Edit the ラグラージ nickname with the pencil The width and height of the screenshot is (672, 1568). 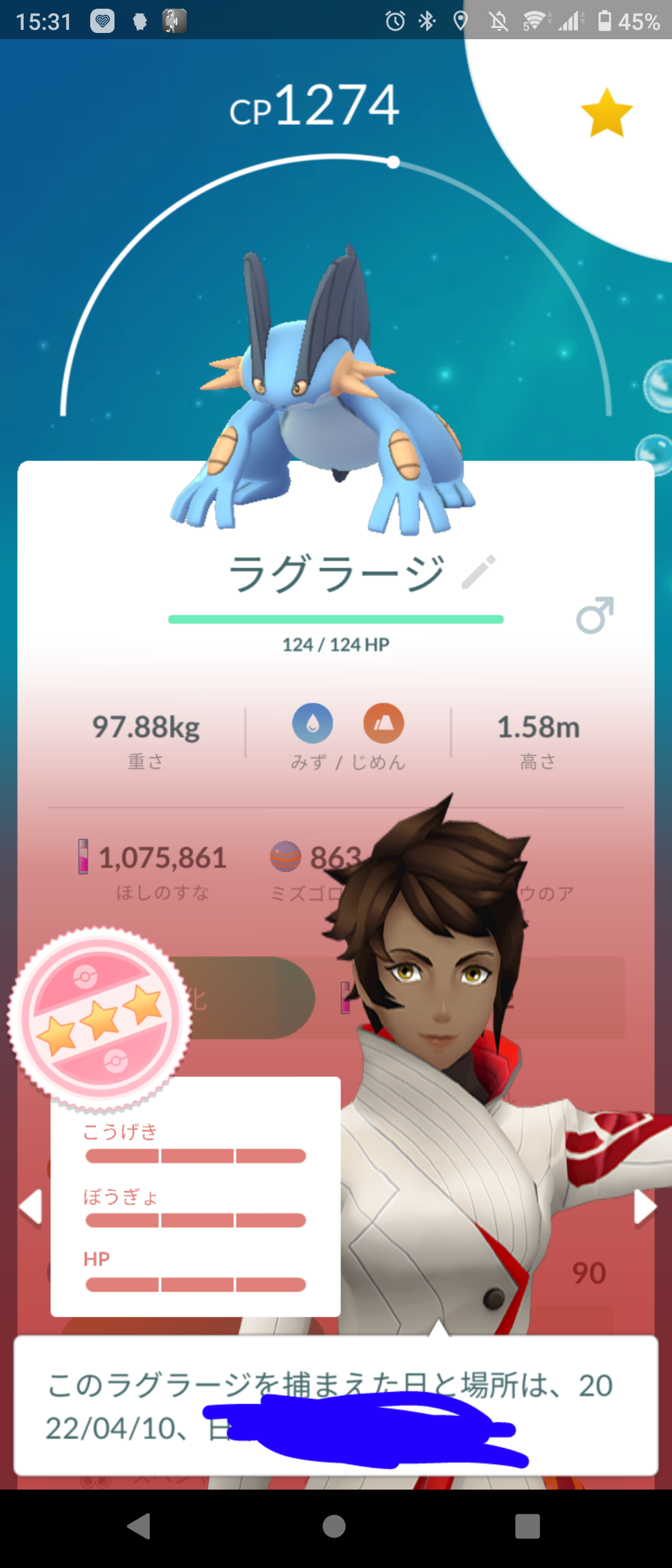478,571
